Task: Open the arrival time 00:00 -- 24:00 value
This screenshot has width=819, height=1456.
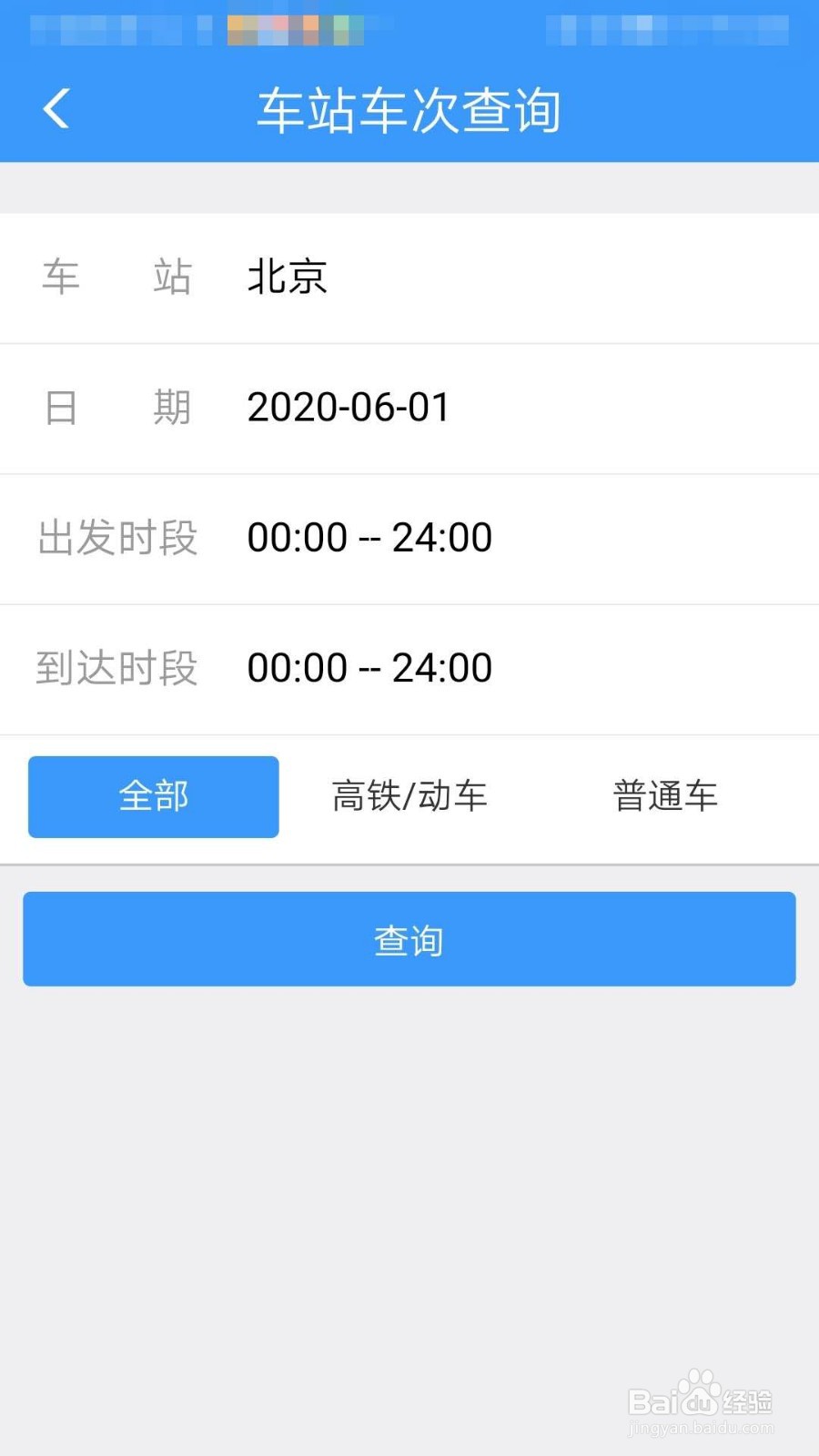Action: point(369,669)
